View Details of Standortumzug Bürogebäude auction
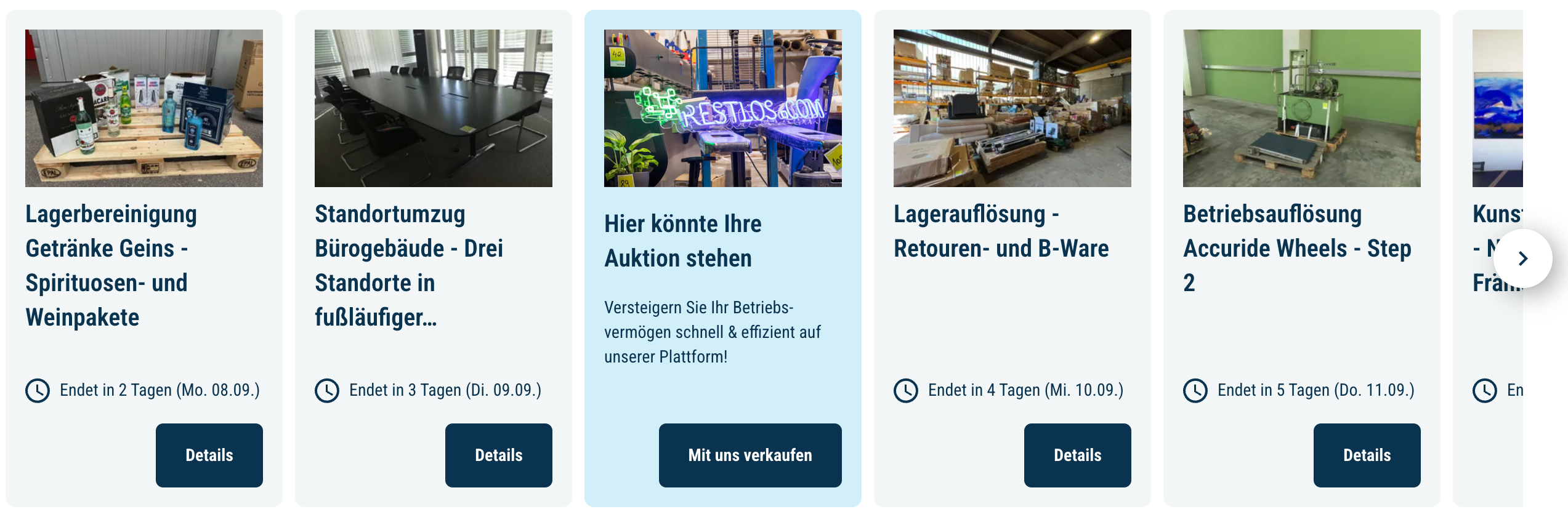The height and width of the screenshot is (517, 1568). (x=498, y=455)
